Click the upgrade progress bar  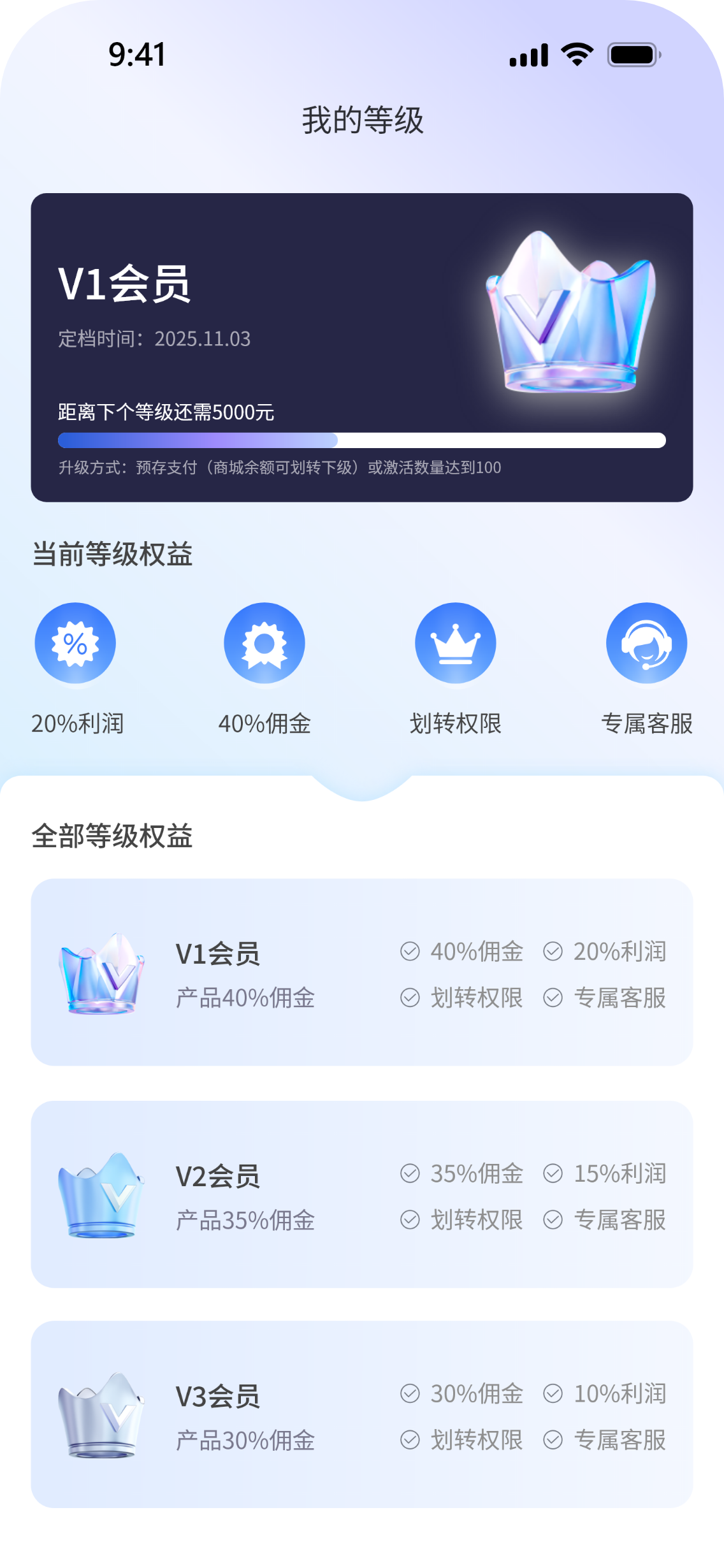click(x=362, y=439)
